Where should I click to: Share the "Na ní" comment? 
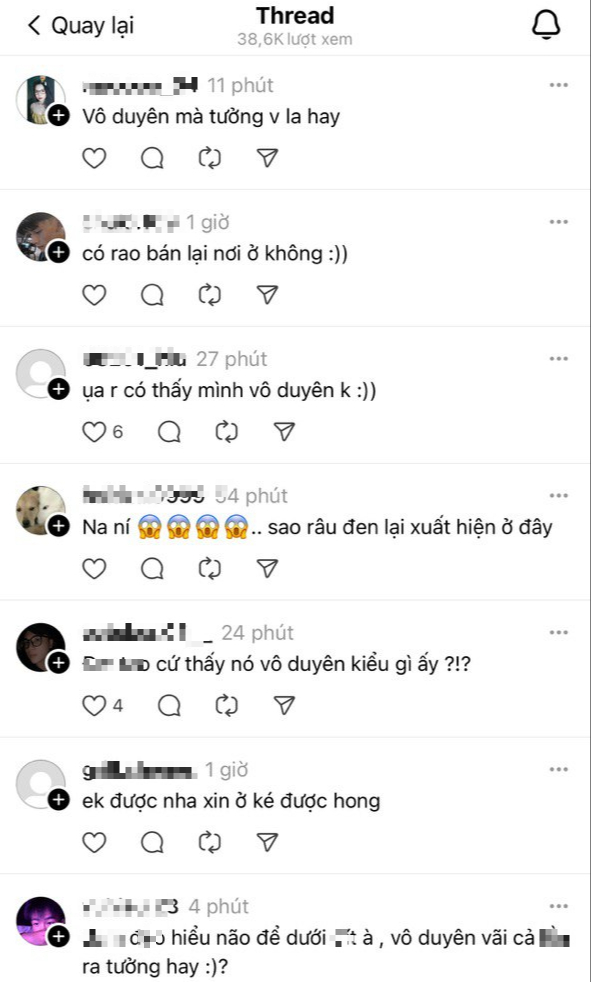(267, 568)
